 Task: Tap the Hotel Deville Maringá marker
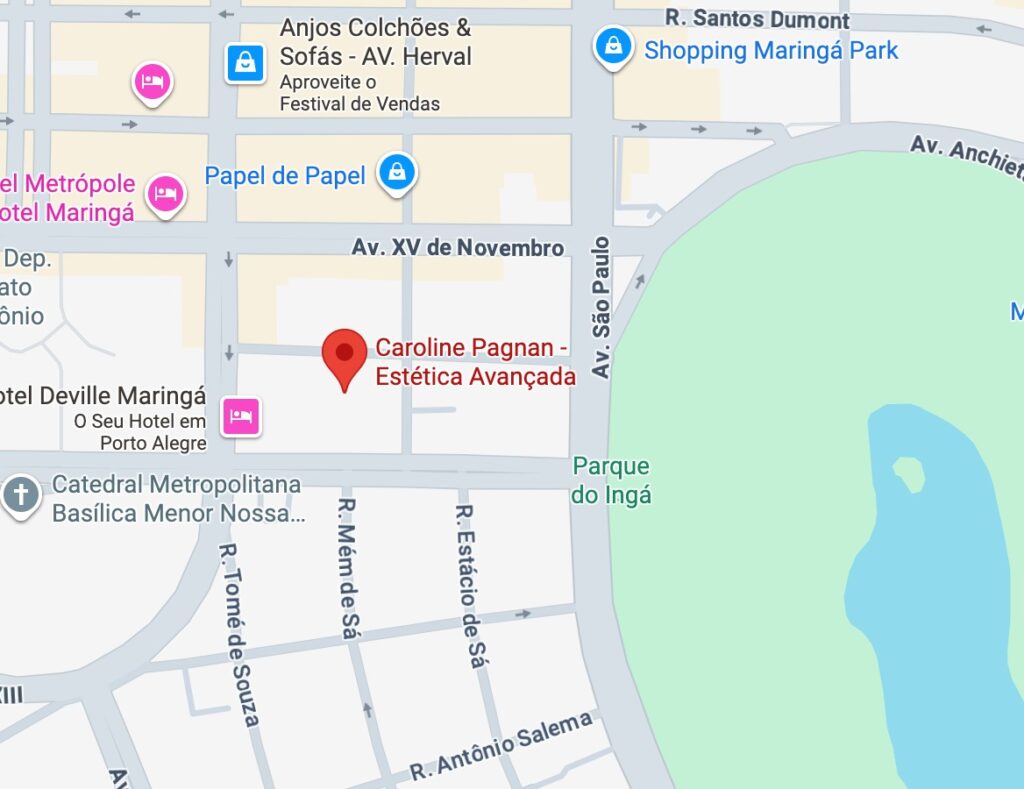click(x=241, y=414)
